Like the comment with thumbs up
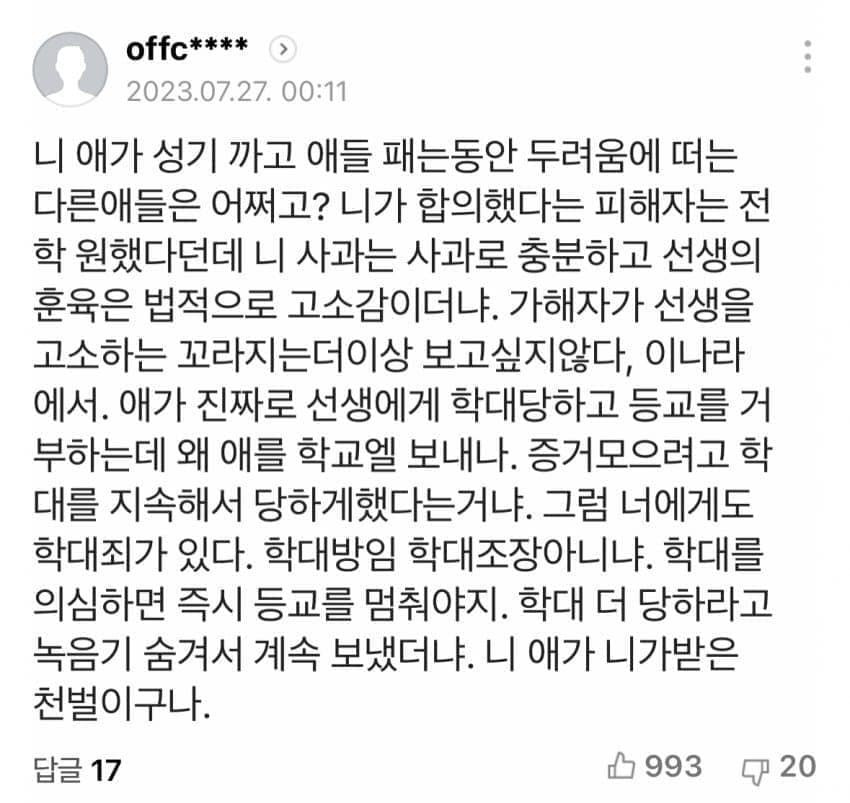Image resolution: width=850 pixels, height=803 pixels. (x=622, y=767)
